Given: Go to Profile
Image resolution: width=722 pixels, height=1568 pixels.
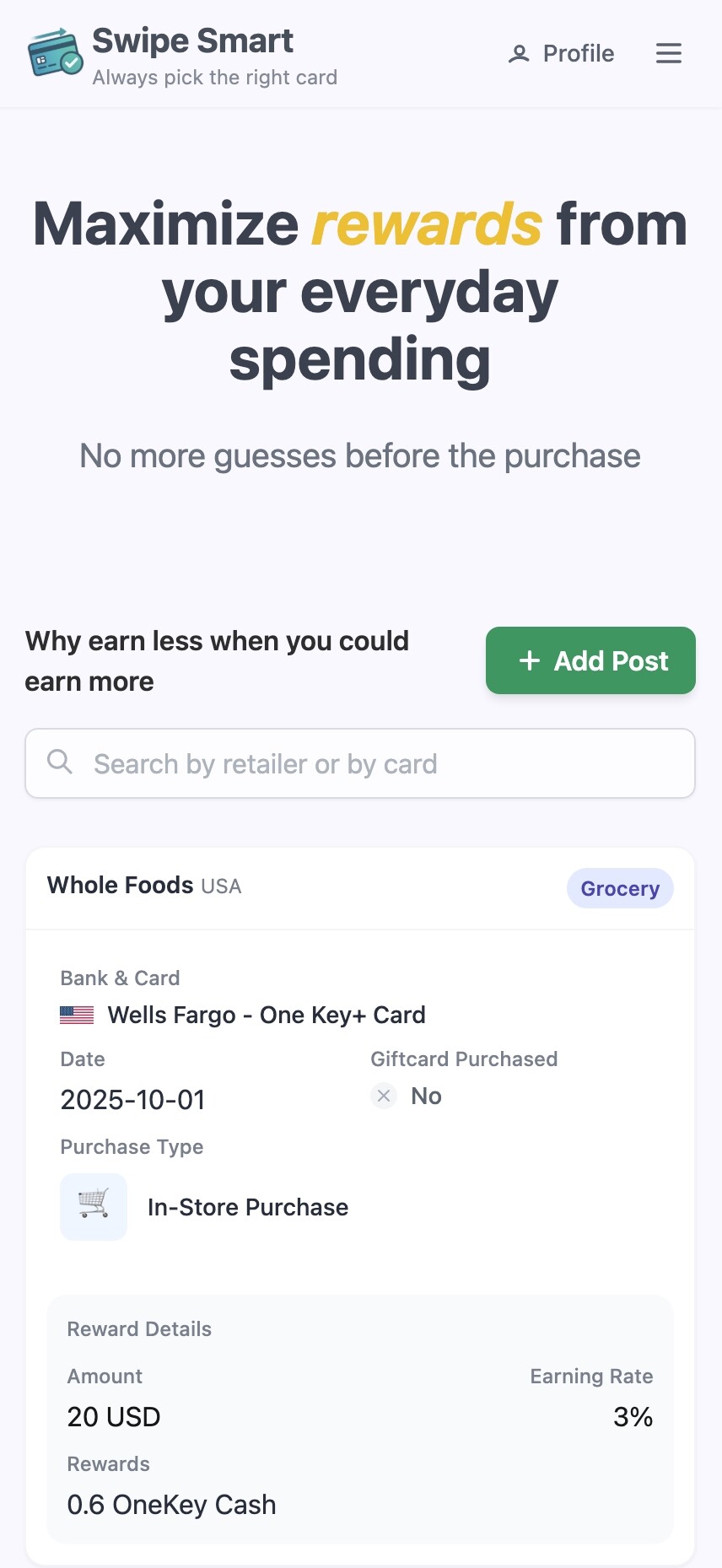Looking at the screenshot, I should click(562, 54).
